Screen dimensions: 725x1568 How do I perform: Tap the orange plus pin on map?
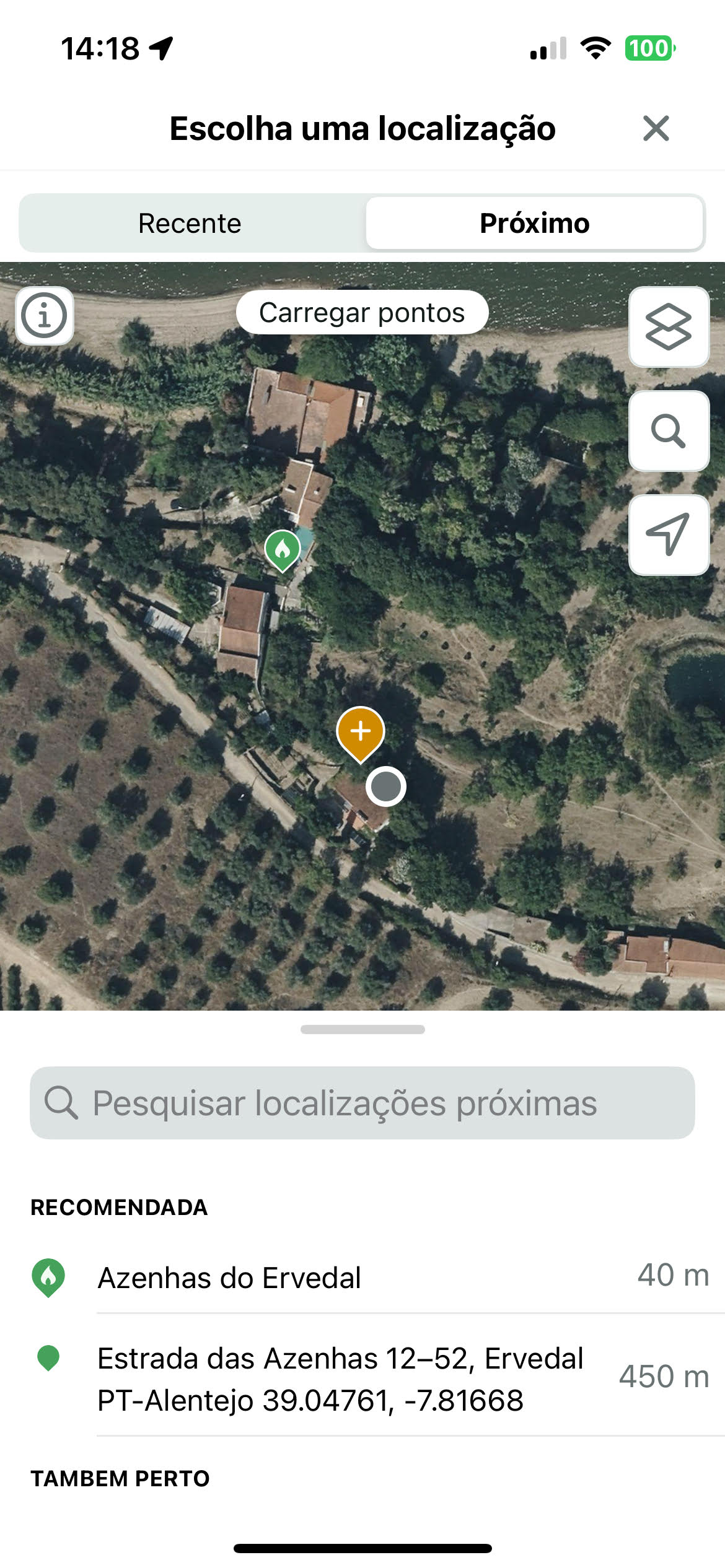pos(361,732)
